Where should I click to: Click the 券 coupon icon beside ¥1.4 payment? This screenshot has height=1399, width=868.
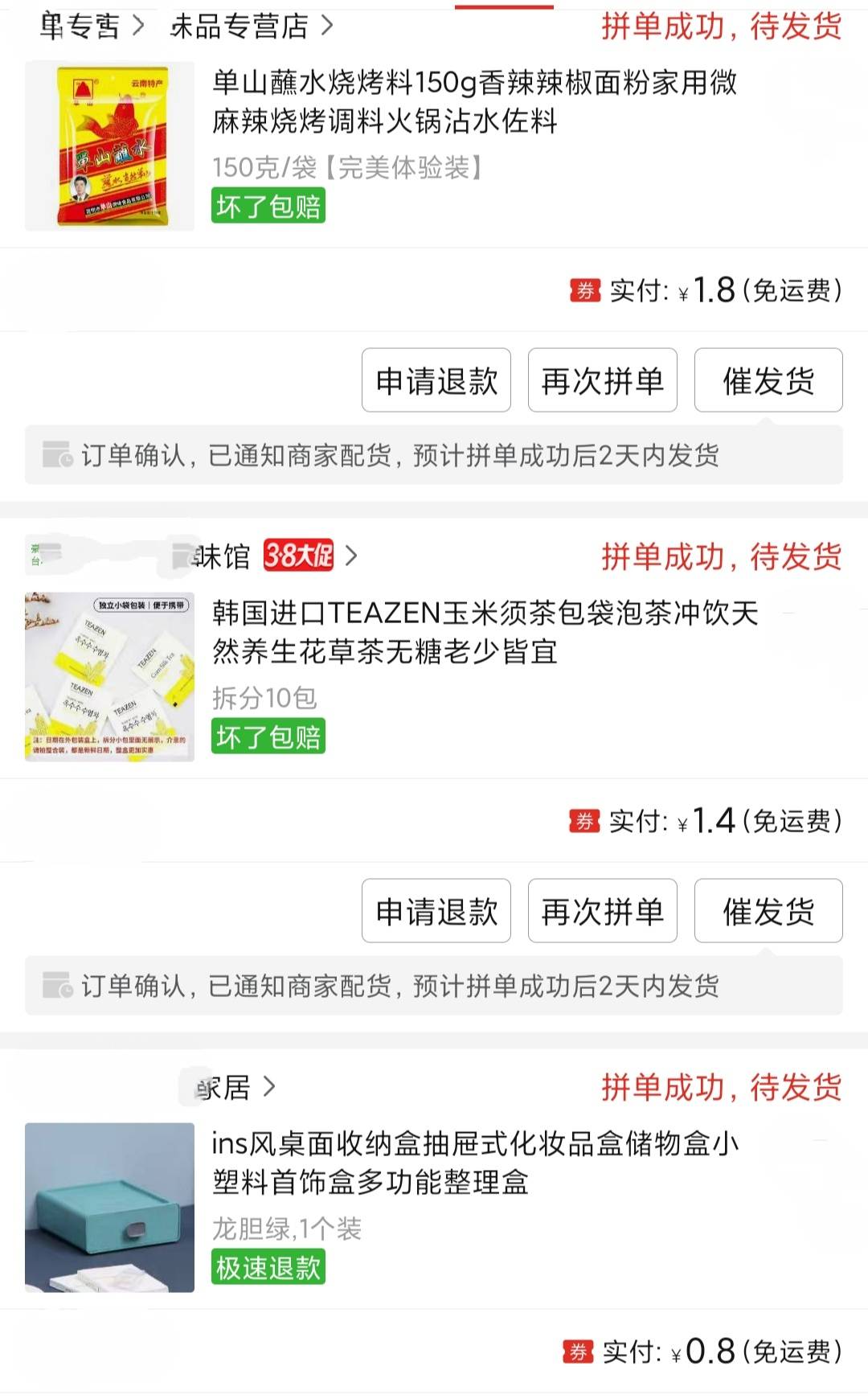[x=582, y=822]
